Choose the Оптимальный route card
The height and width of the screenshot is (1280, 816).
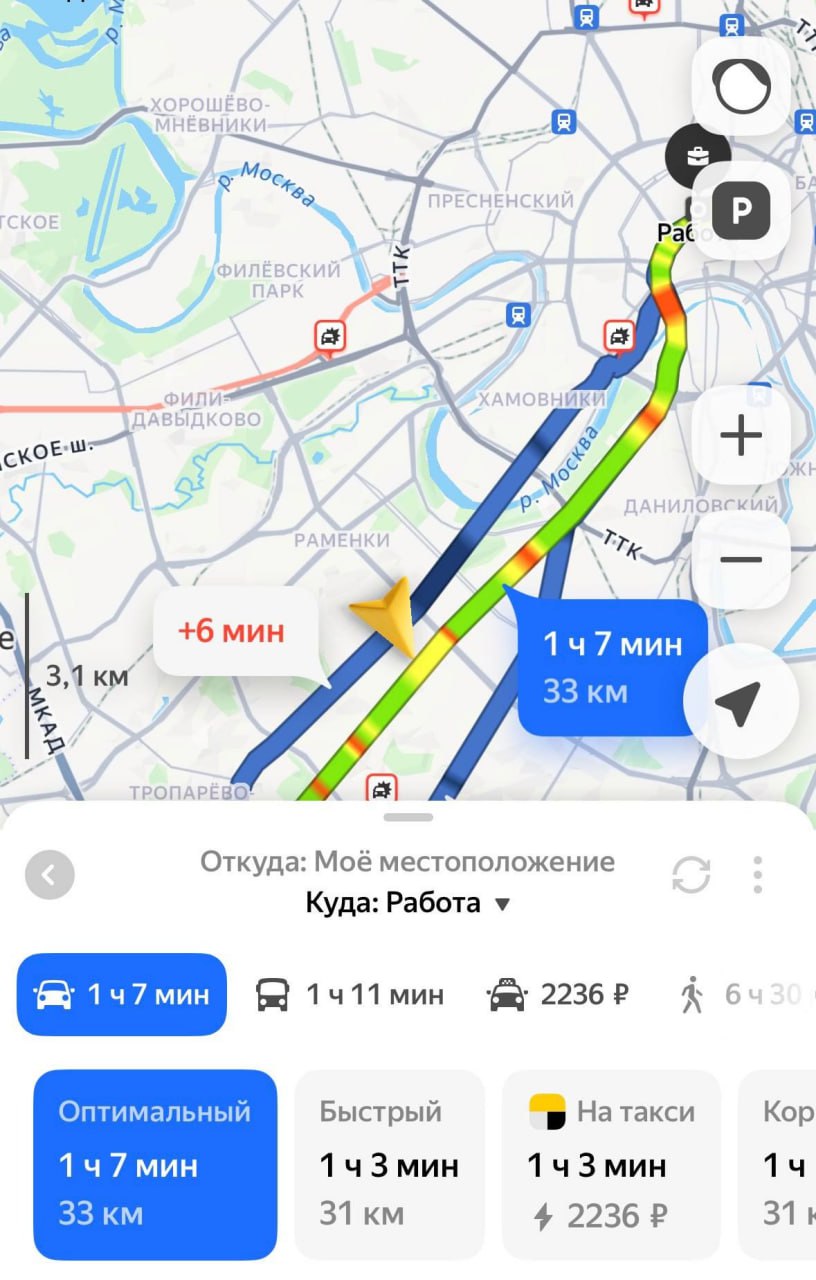click(155, 1164)
